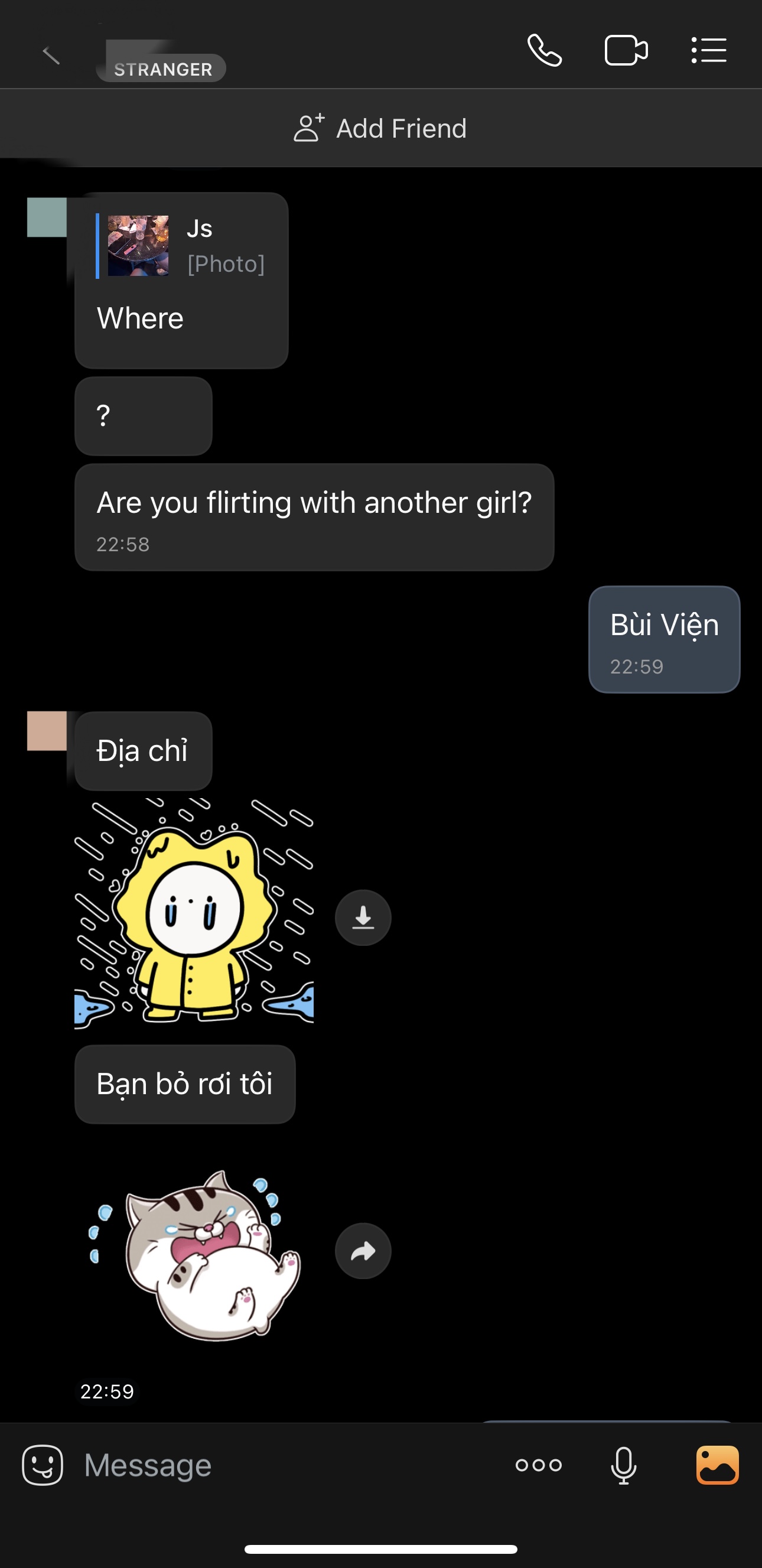Go back to the chat list
The width and height of the screenshot is (762, 1568).
[x=51, y=55]
